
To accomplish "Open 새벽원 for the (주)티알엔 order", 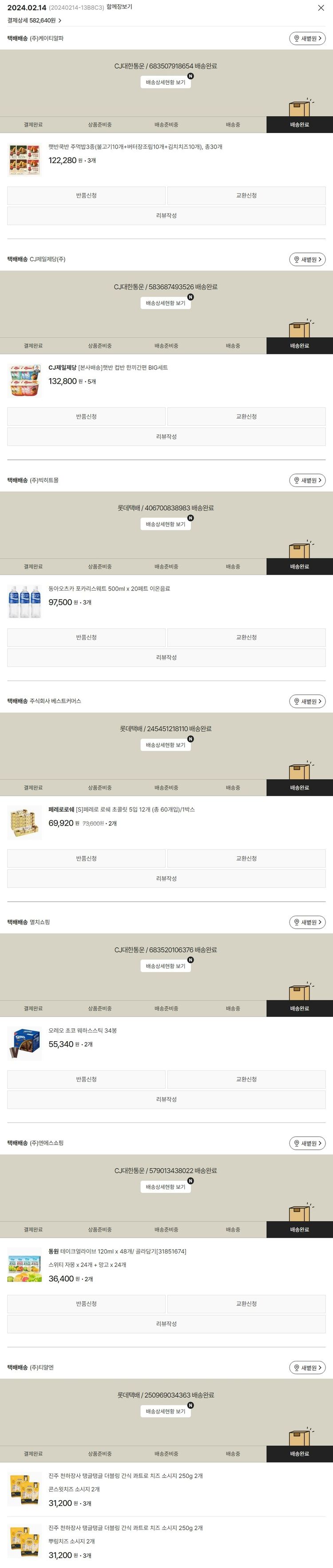I will 307,1368.
